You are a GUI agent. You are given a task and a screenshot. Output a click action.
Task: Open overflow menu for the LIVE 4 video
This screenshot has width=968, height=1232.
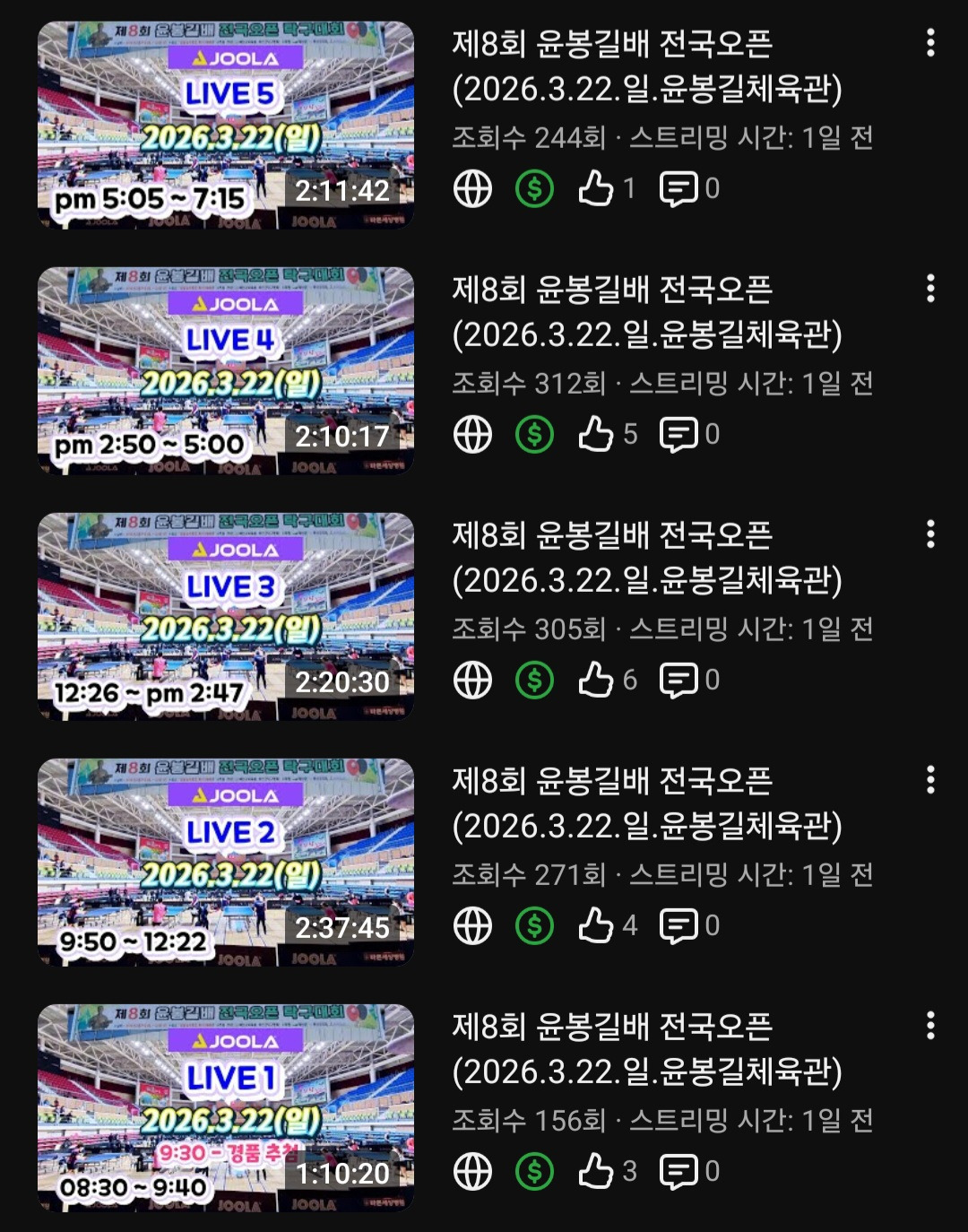(930, 289)
